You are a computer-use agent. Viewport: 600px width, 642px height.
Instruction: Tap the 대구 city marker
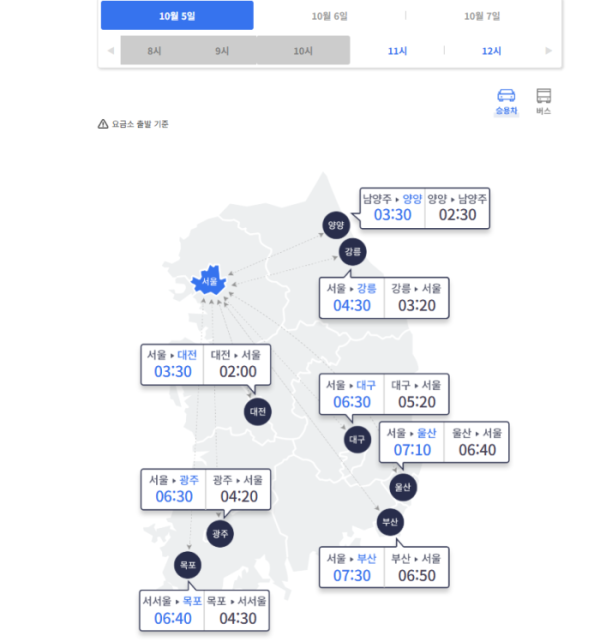coord(359,438)
